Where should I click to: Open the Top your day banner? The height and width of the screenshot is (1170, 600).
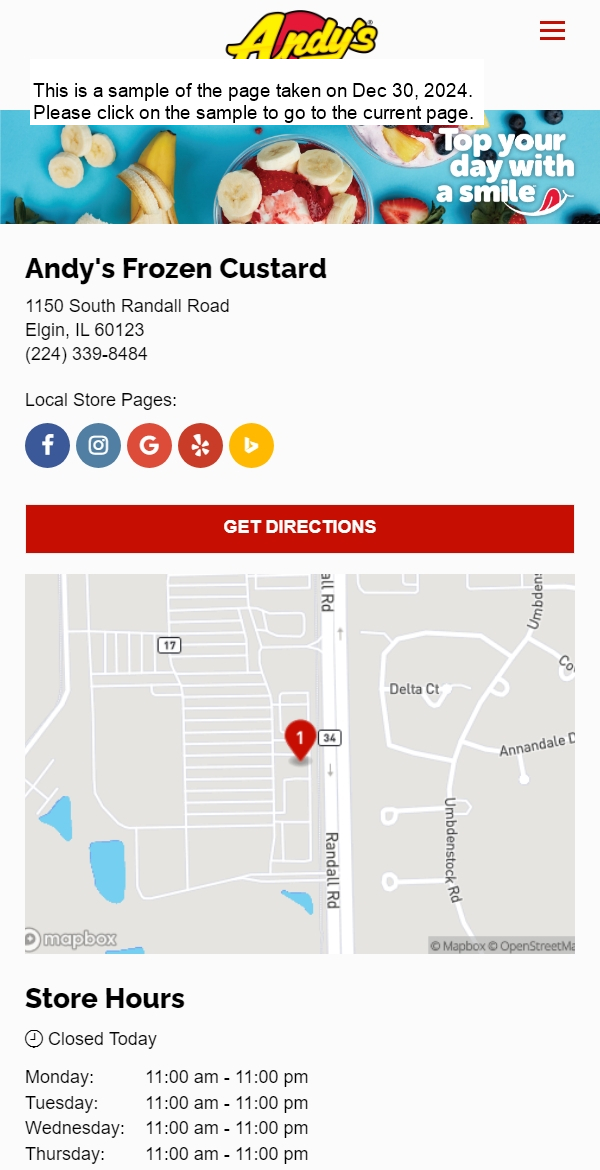point(300,168)
